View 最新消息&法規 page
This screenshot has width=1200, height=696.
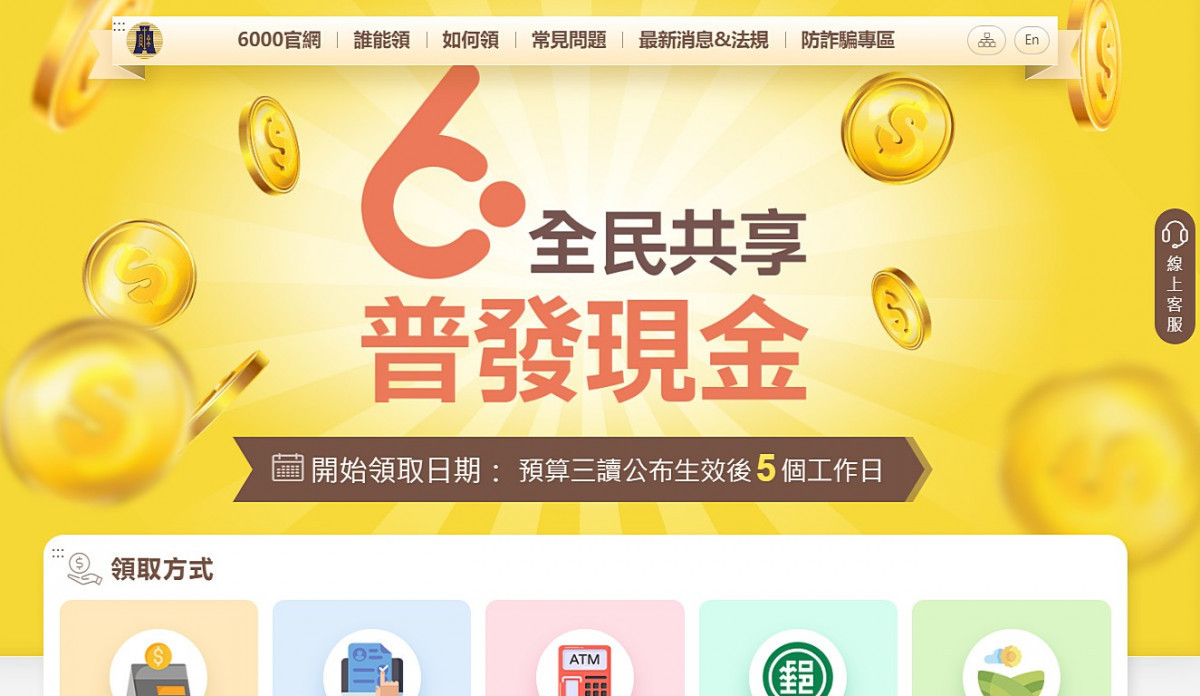pos(704,40)
